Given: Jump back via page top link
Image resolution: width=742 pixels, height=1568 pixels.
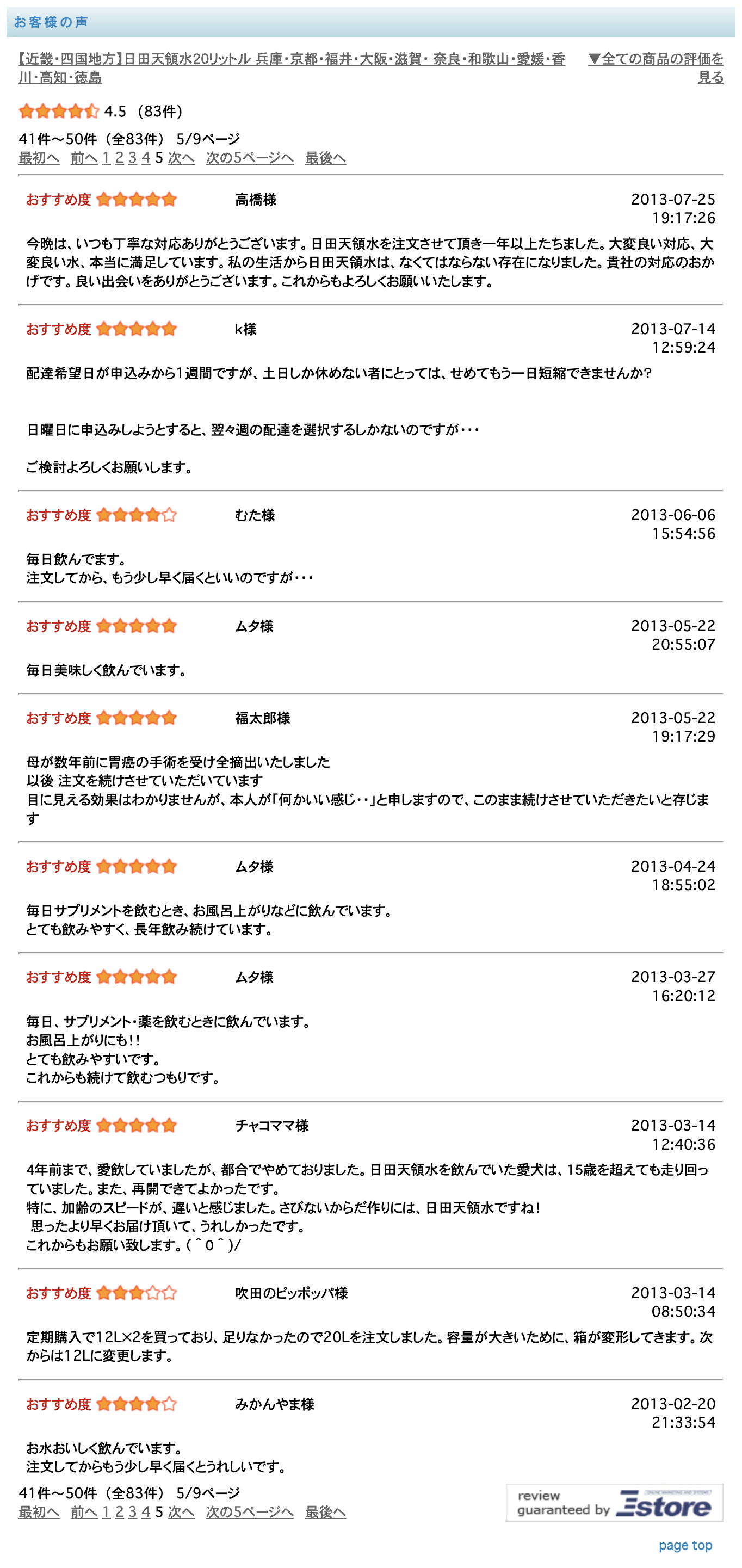Looking at the screenshot, I should pyautogui.click(x=685, y=1545).
